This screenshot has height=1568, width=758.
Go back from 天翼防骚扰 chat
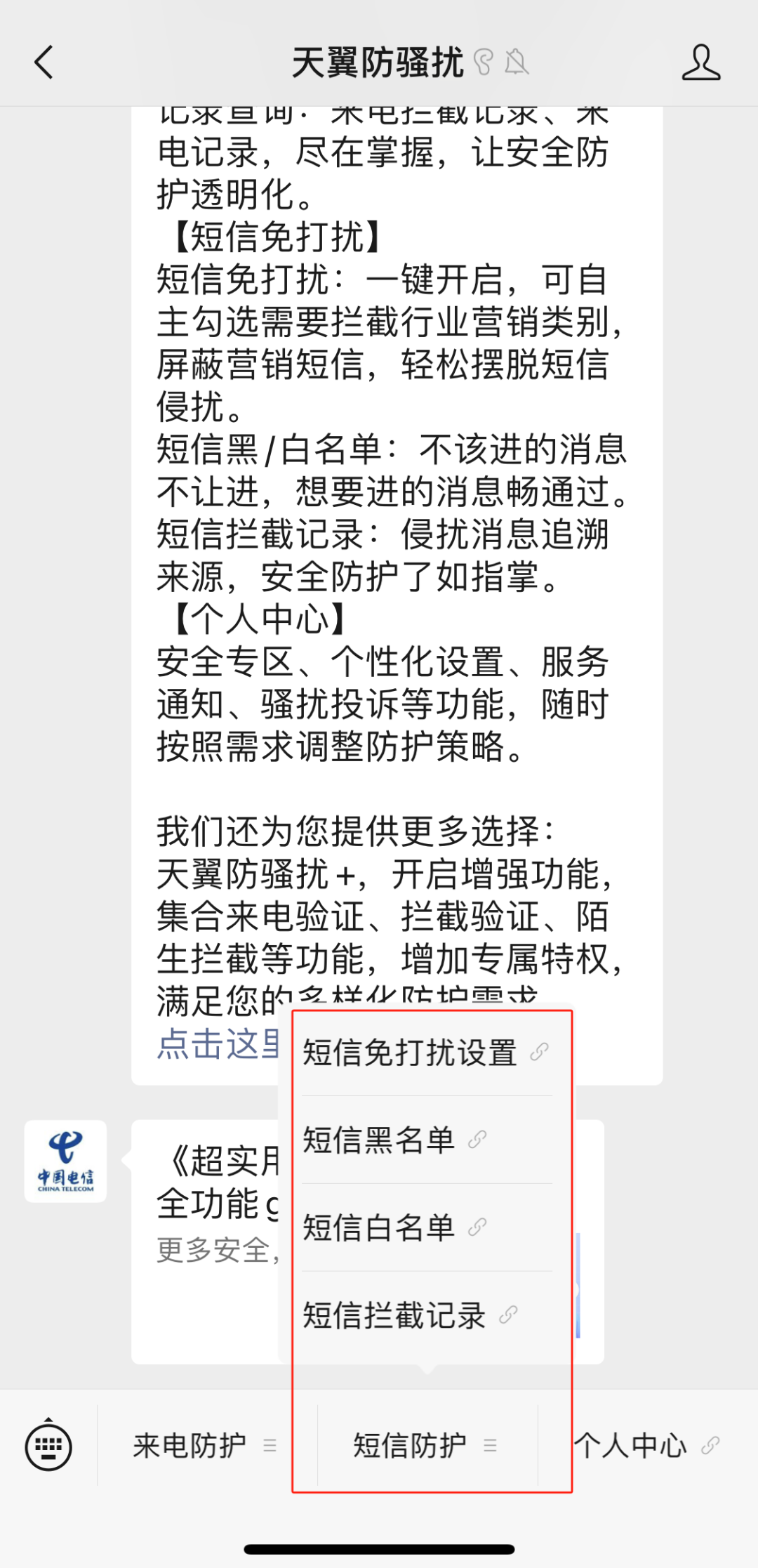tap(44, 62)
